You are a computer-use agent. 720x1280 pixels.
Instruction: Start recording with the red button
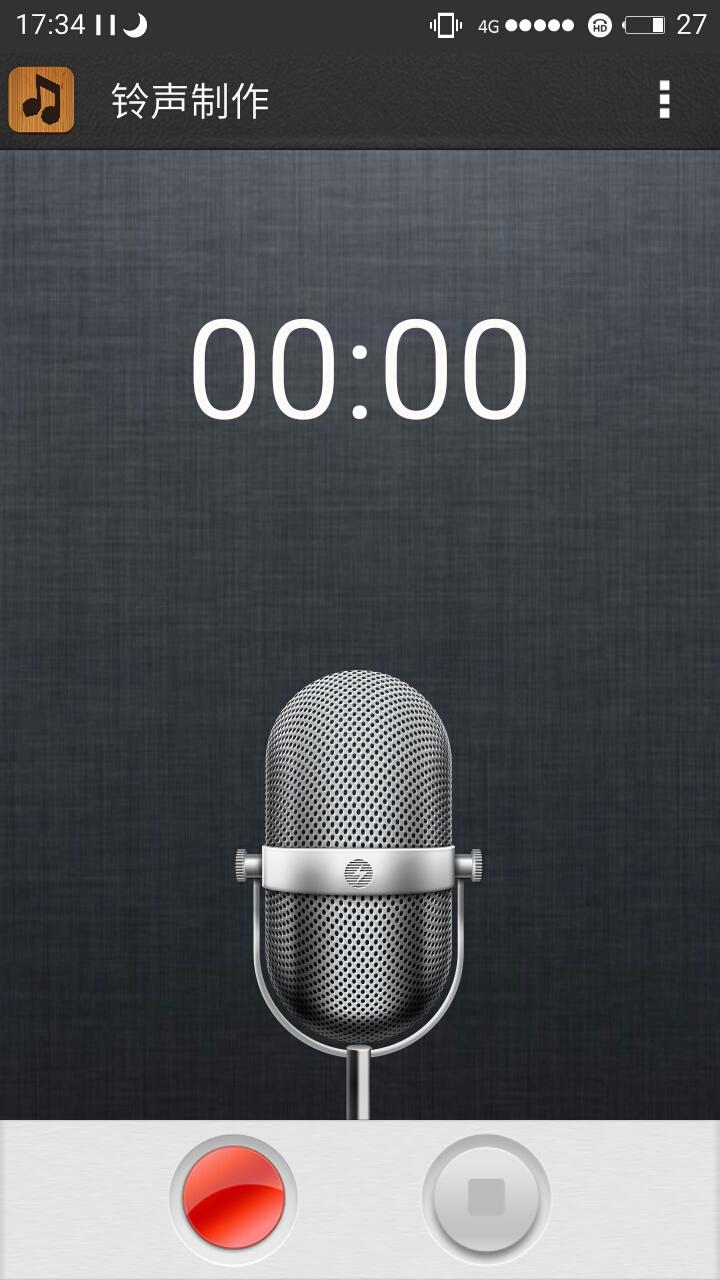click(x=233, y=1197)
